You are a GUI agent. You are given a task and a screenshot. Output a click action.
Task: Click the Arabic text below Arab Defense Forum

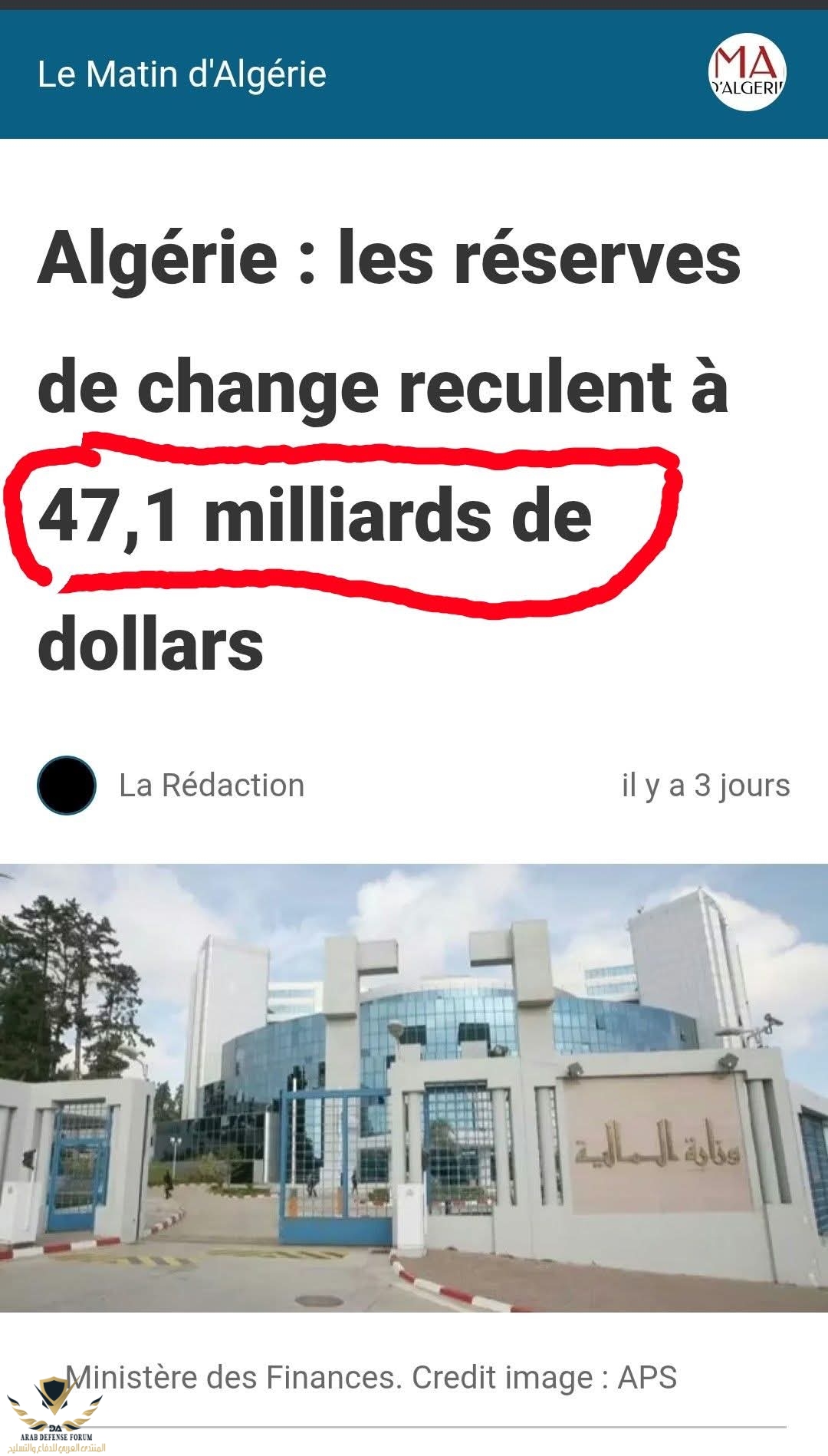[x=58, y=1447]
